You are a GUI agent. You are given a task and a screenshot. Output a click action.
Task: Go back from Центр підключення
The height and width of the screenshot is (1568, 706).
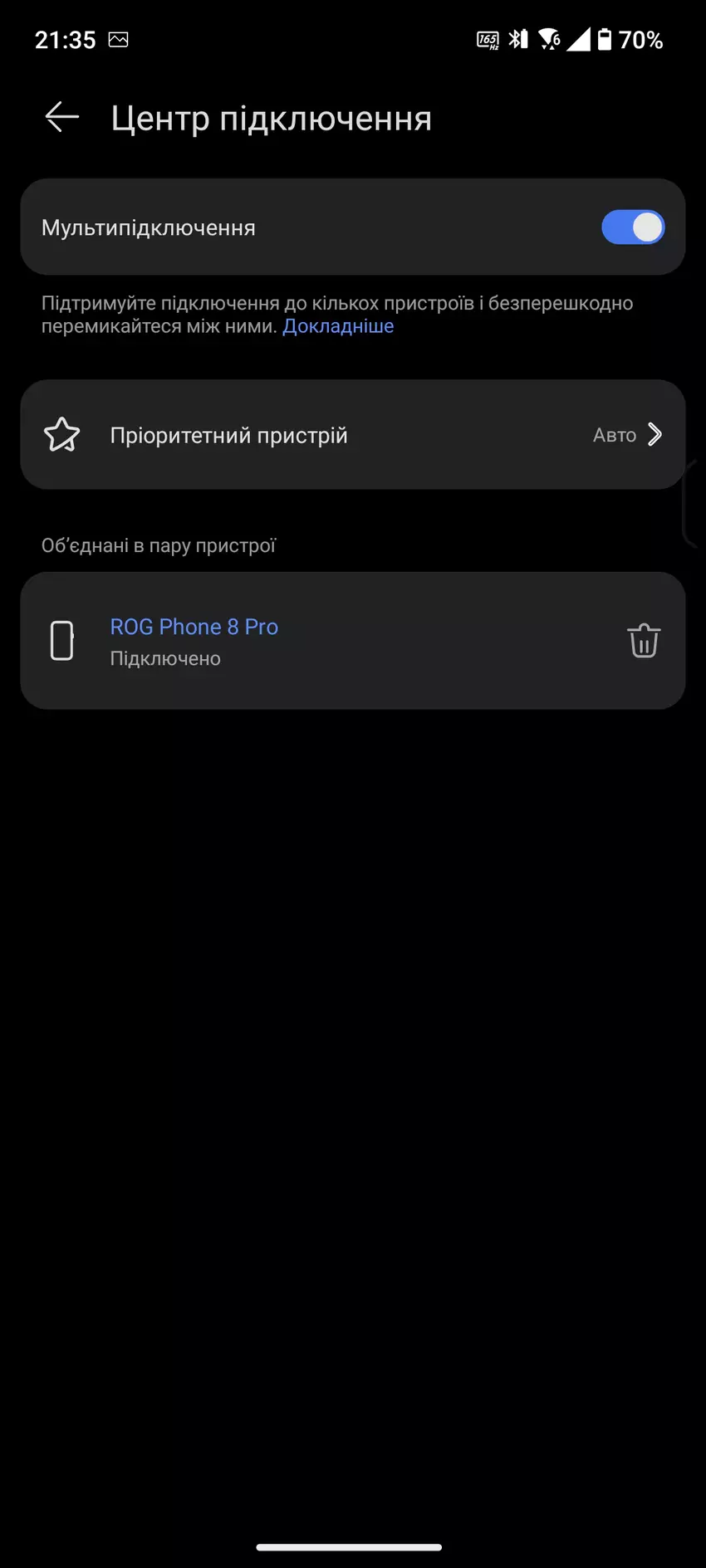pyautogui.click(x=61, y=118)
